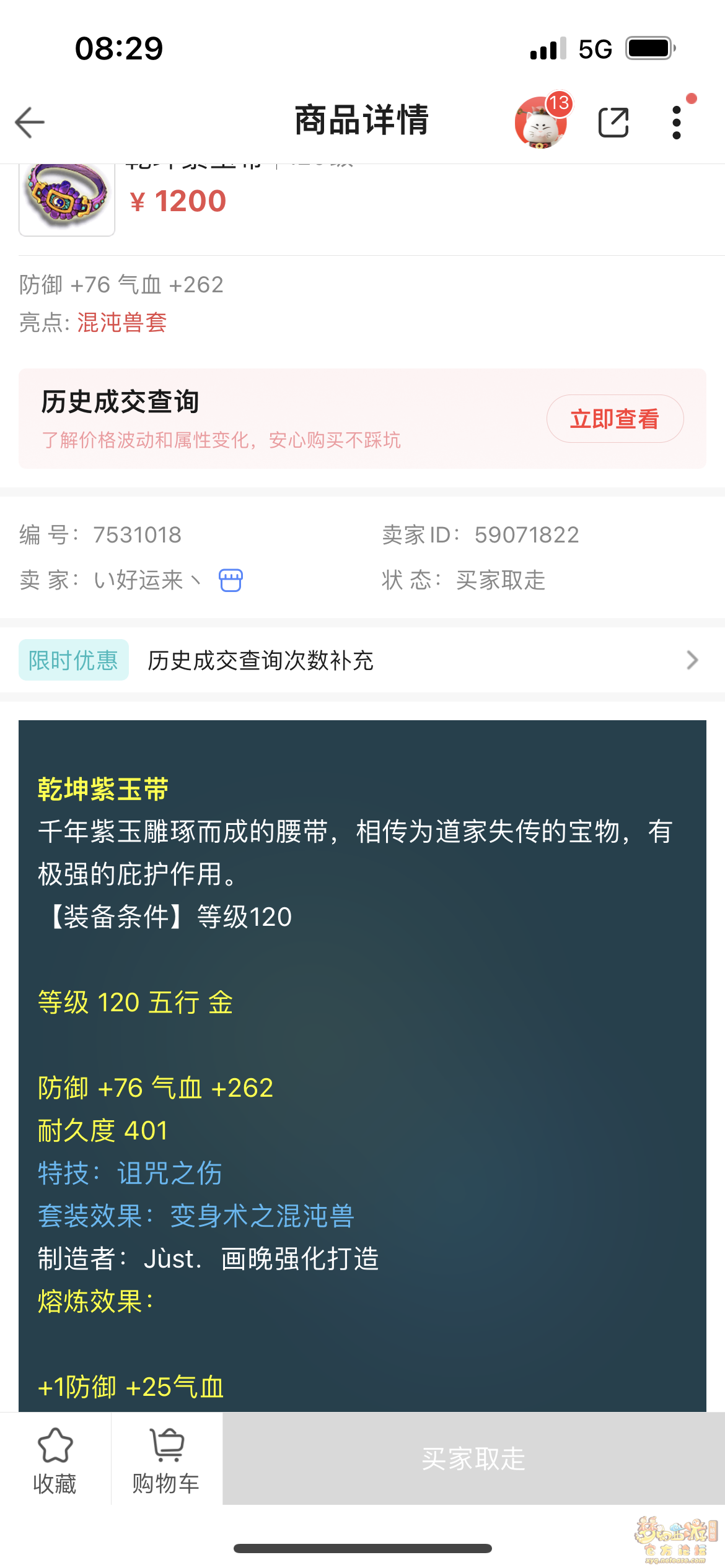Open the three-dot overflow menu
This screenshot has width=725, height=1568.
677,122
